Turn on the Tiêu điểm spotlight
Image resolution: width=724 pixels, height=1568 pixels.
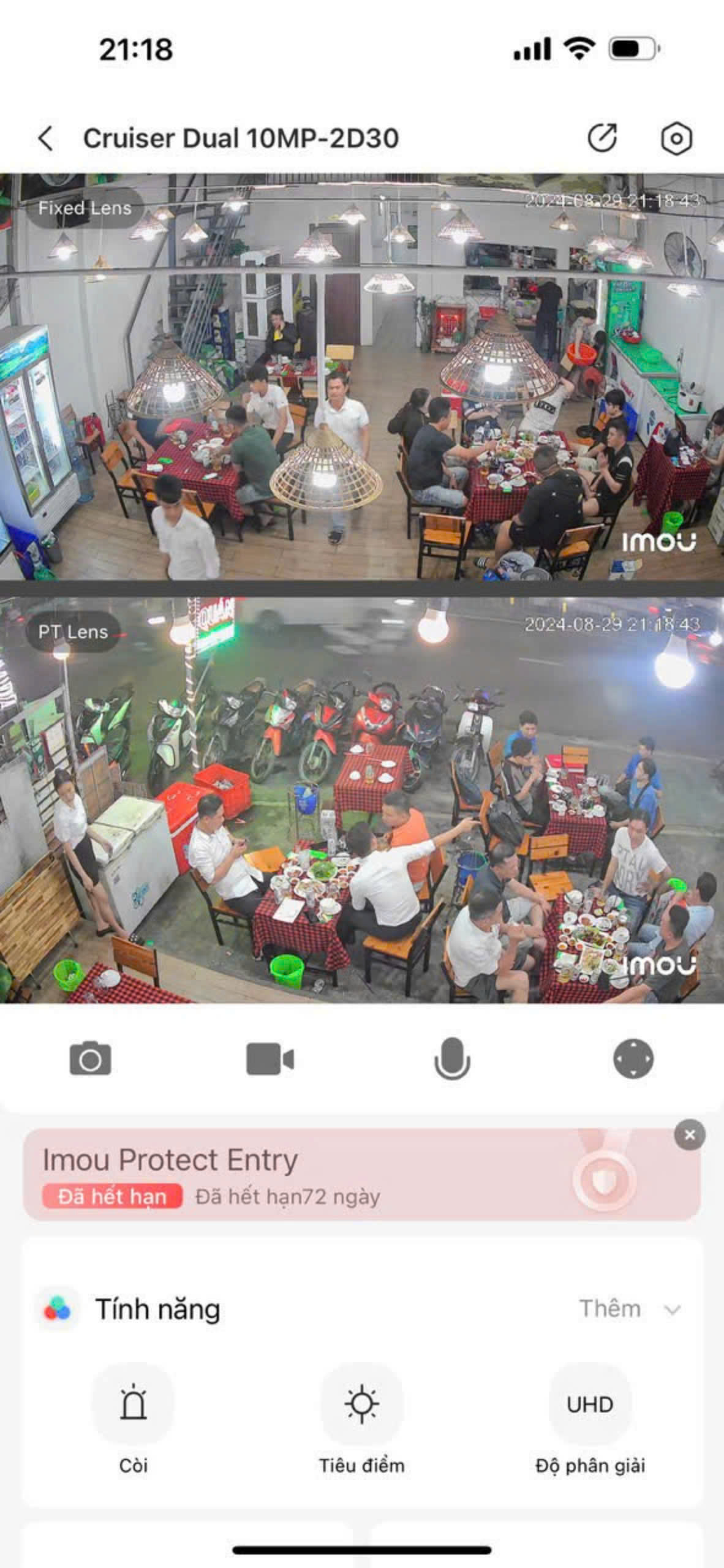(361, 1403)
